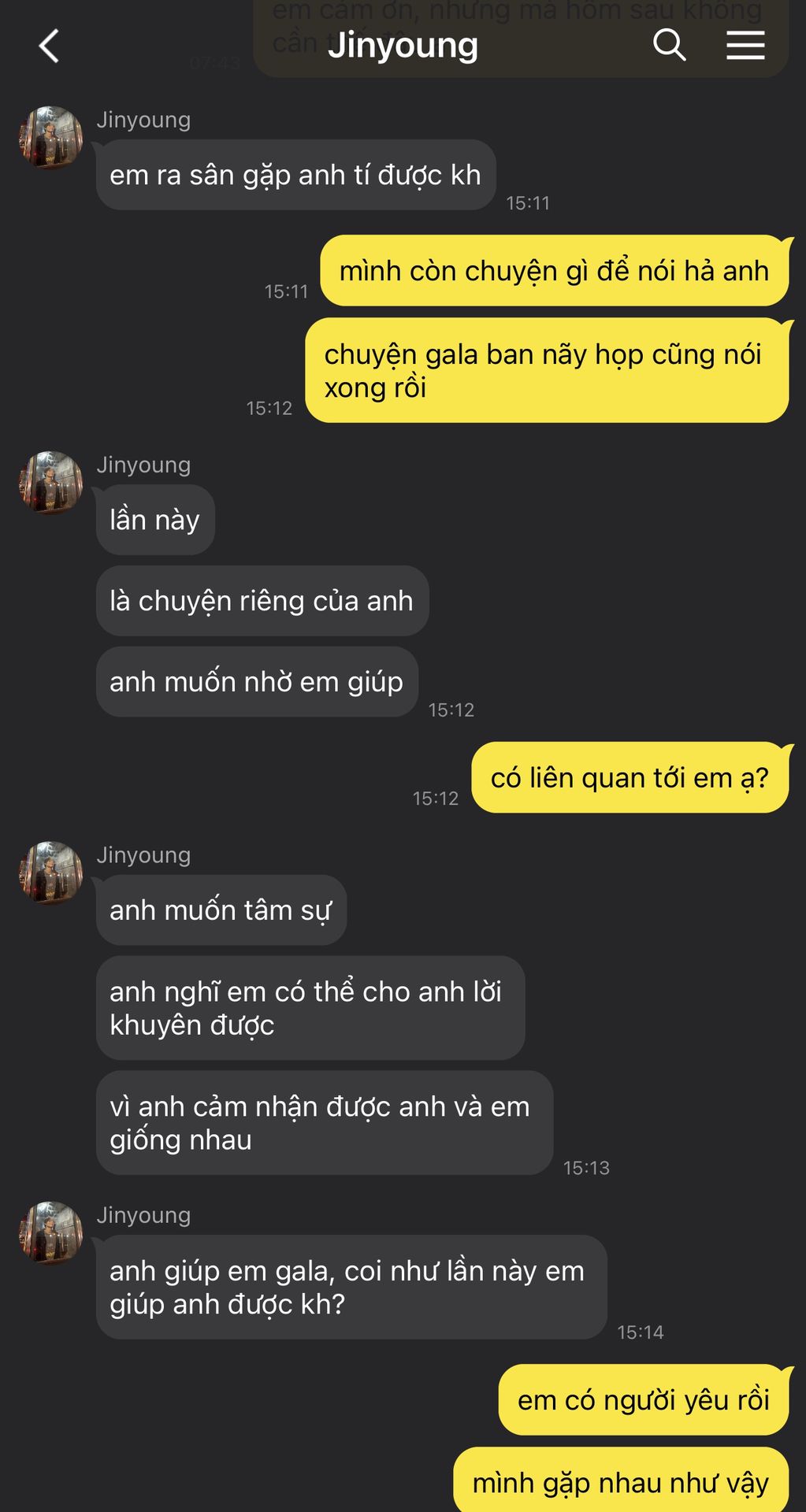806x1512 pixels.
Task: Search within this conversation
Action: pos(669,45)
